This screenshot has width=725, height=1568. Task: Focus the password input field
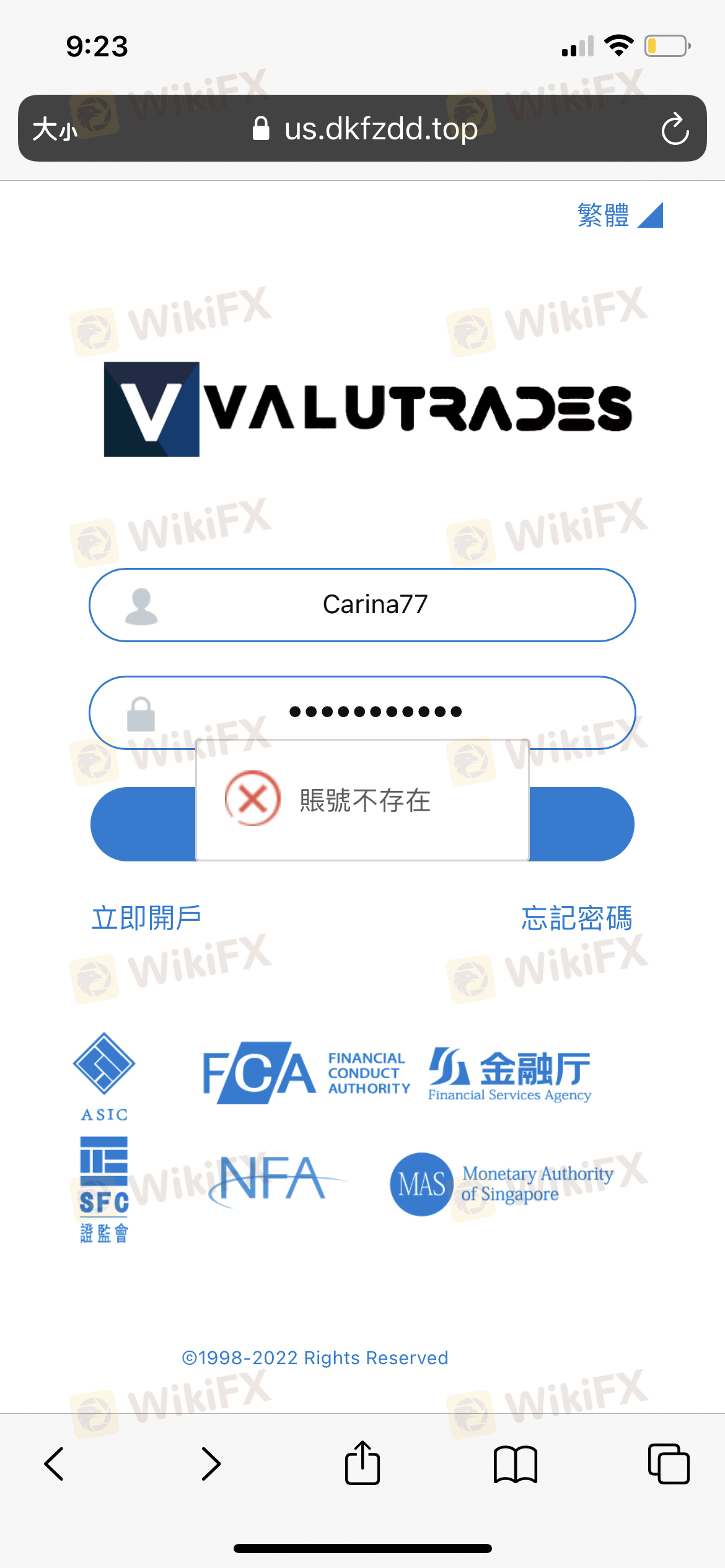[374, 711]
